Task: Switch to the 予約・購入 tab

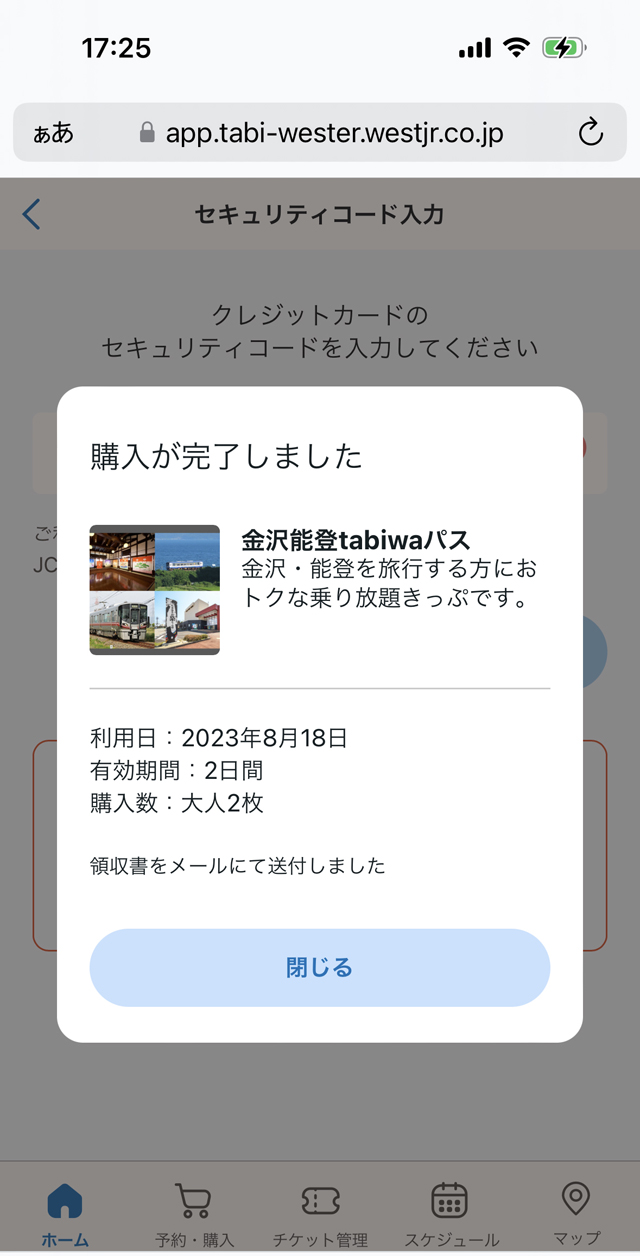Action: point(192,1212)
